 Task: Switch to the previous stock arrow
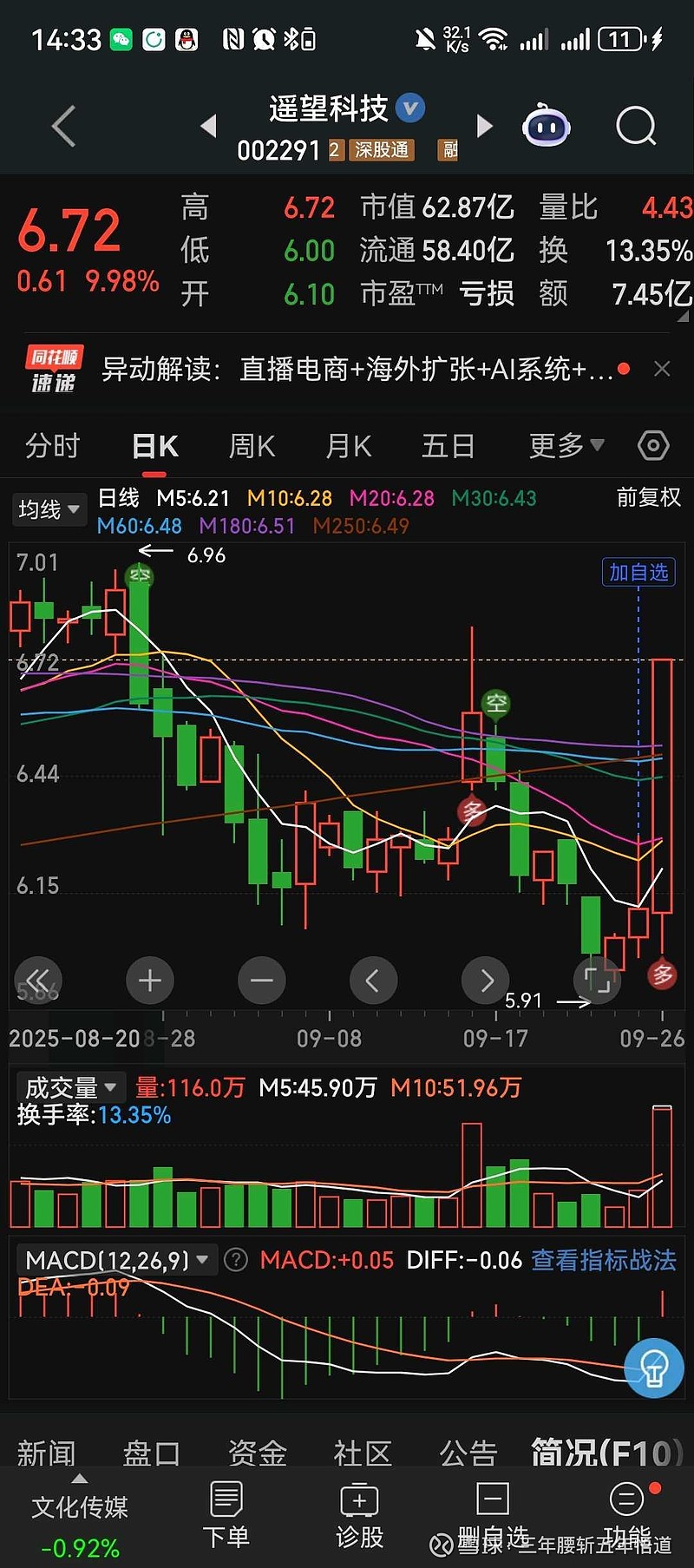tap(208, 127)
